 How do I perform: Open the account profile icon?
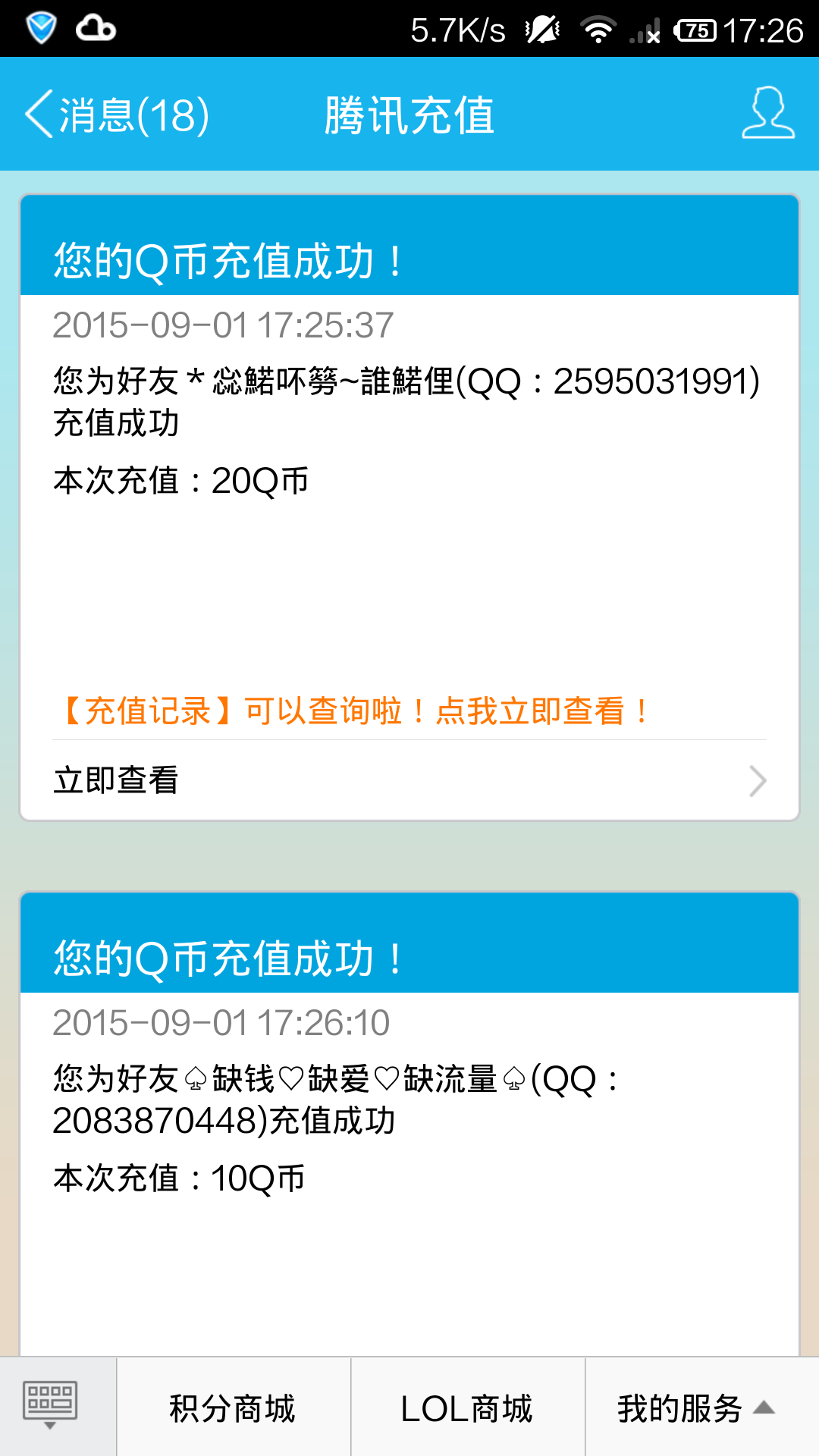[x=767, y=114]
